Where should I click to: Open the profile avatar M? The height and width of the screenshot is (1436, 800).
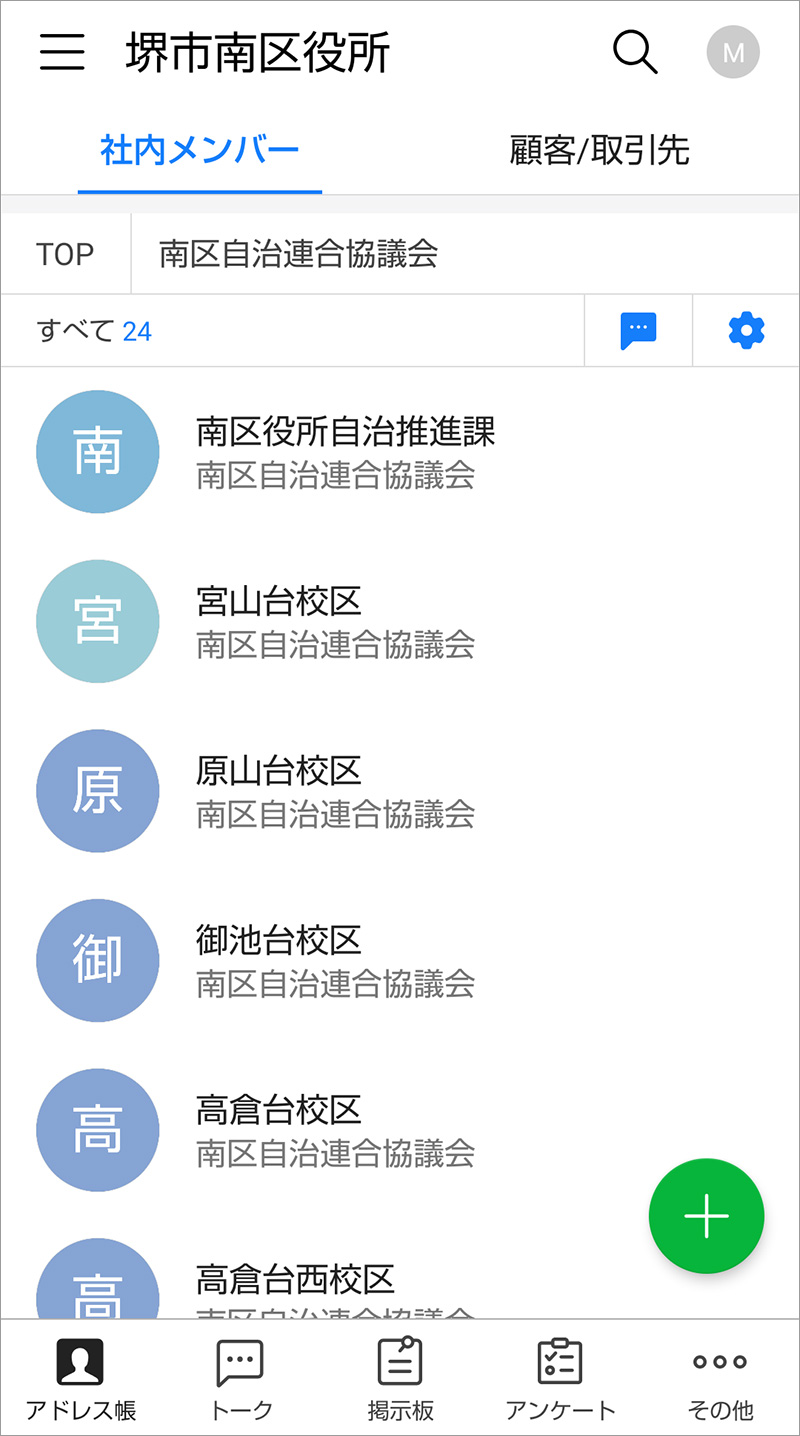pyautogui.click(x=733, y=52)
